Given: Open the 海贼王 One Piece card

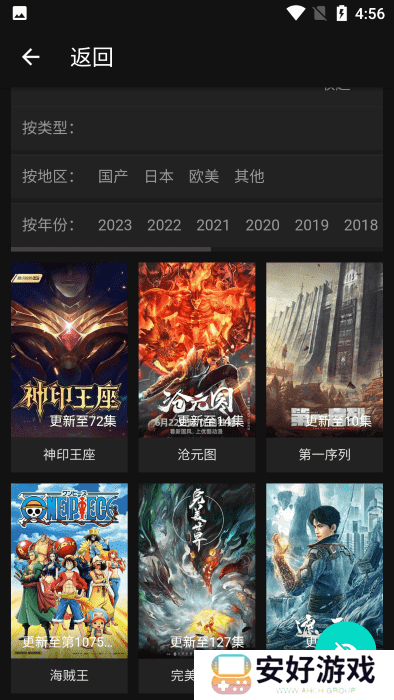Looking at the screenshot, I should pos(69,585).
